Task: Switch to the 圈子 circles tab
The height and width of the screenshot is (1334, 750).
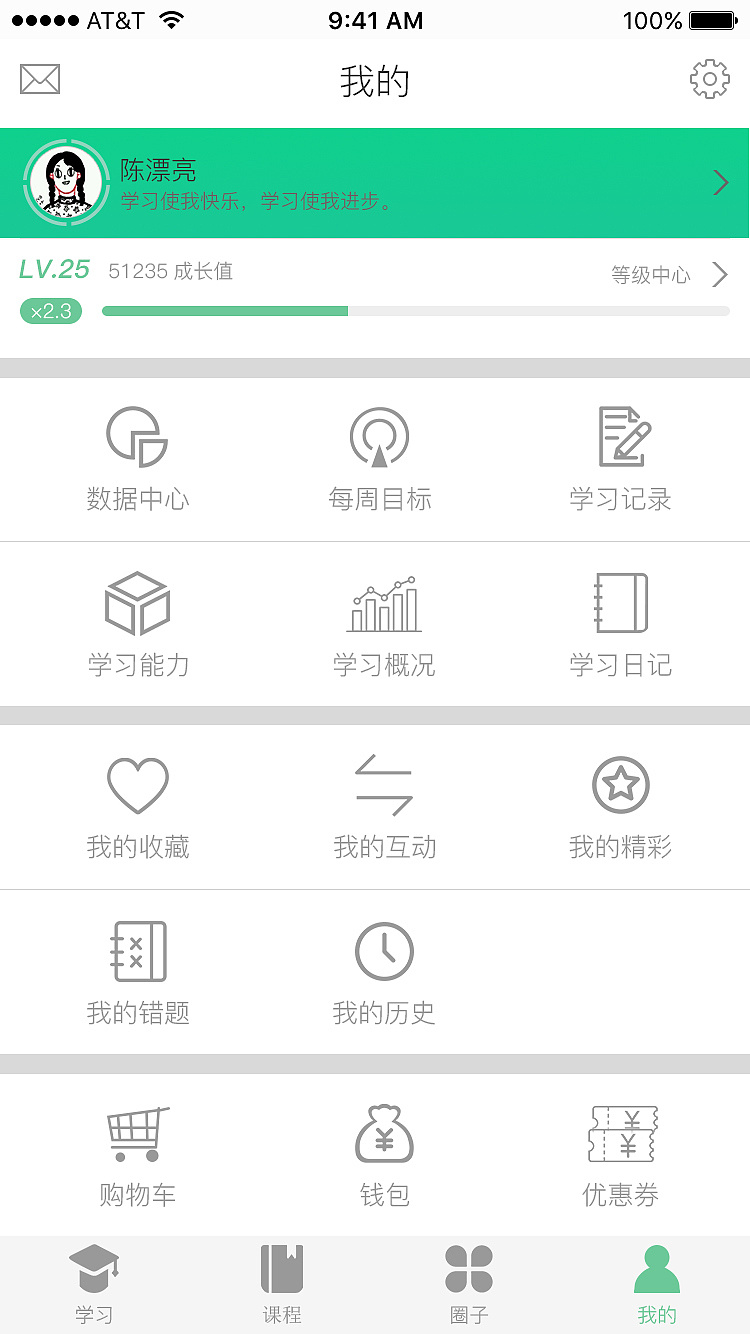Action: point(469,1280)
